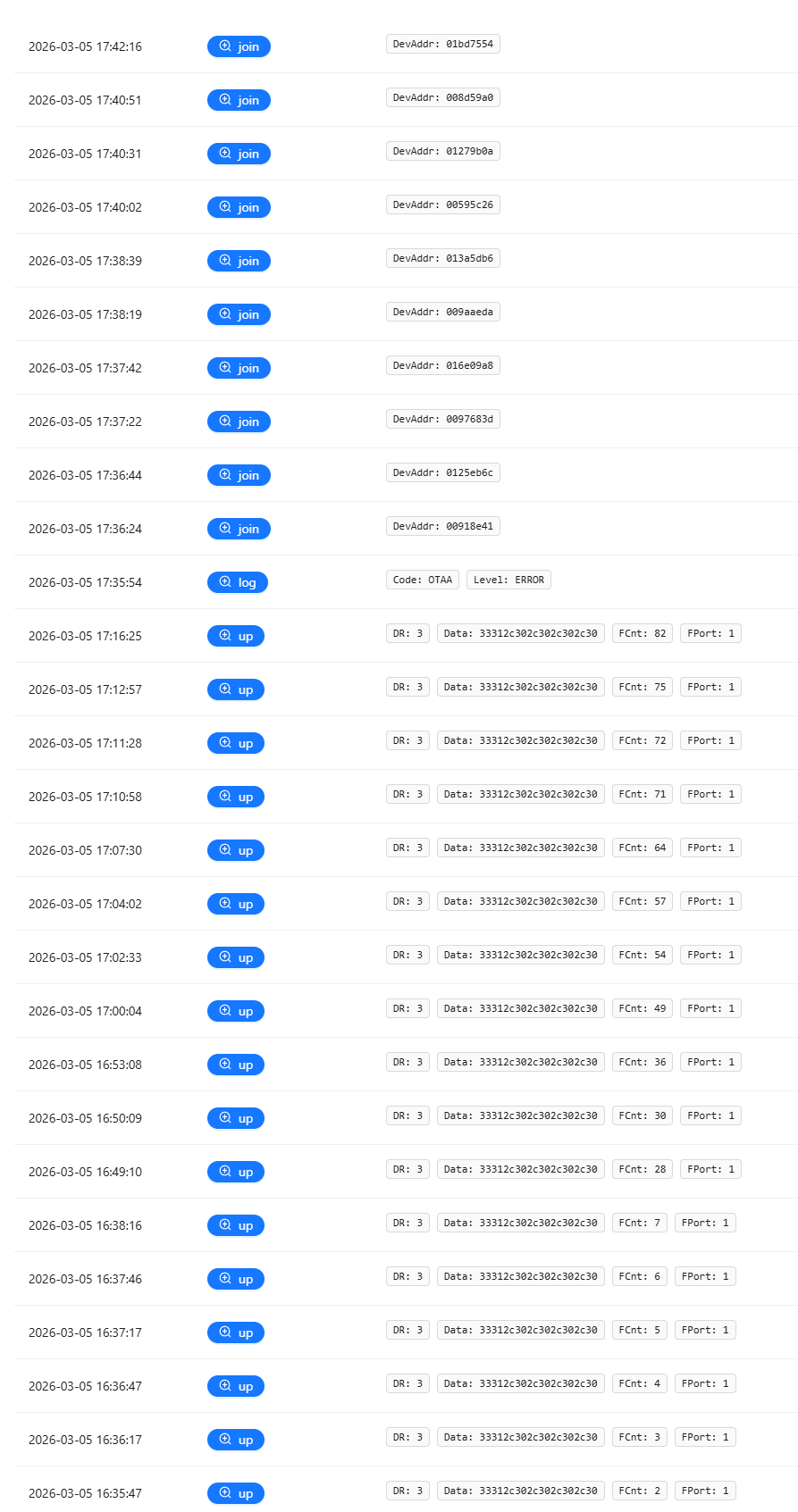Open the up frame with FCnt 75
Viewport: 798px width, 1512px height.
(x=235, y=689)
